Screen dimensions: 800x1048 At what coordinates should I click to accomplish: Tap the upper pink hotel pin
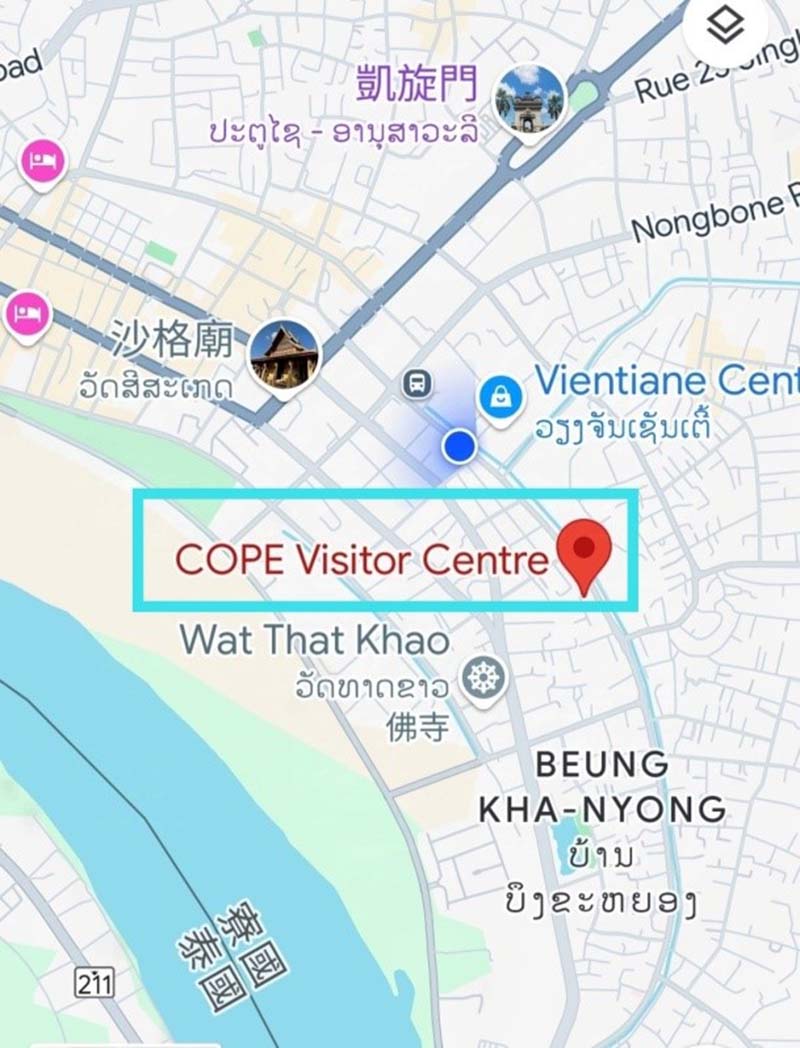point(42,161)
